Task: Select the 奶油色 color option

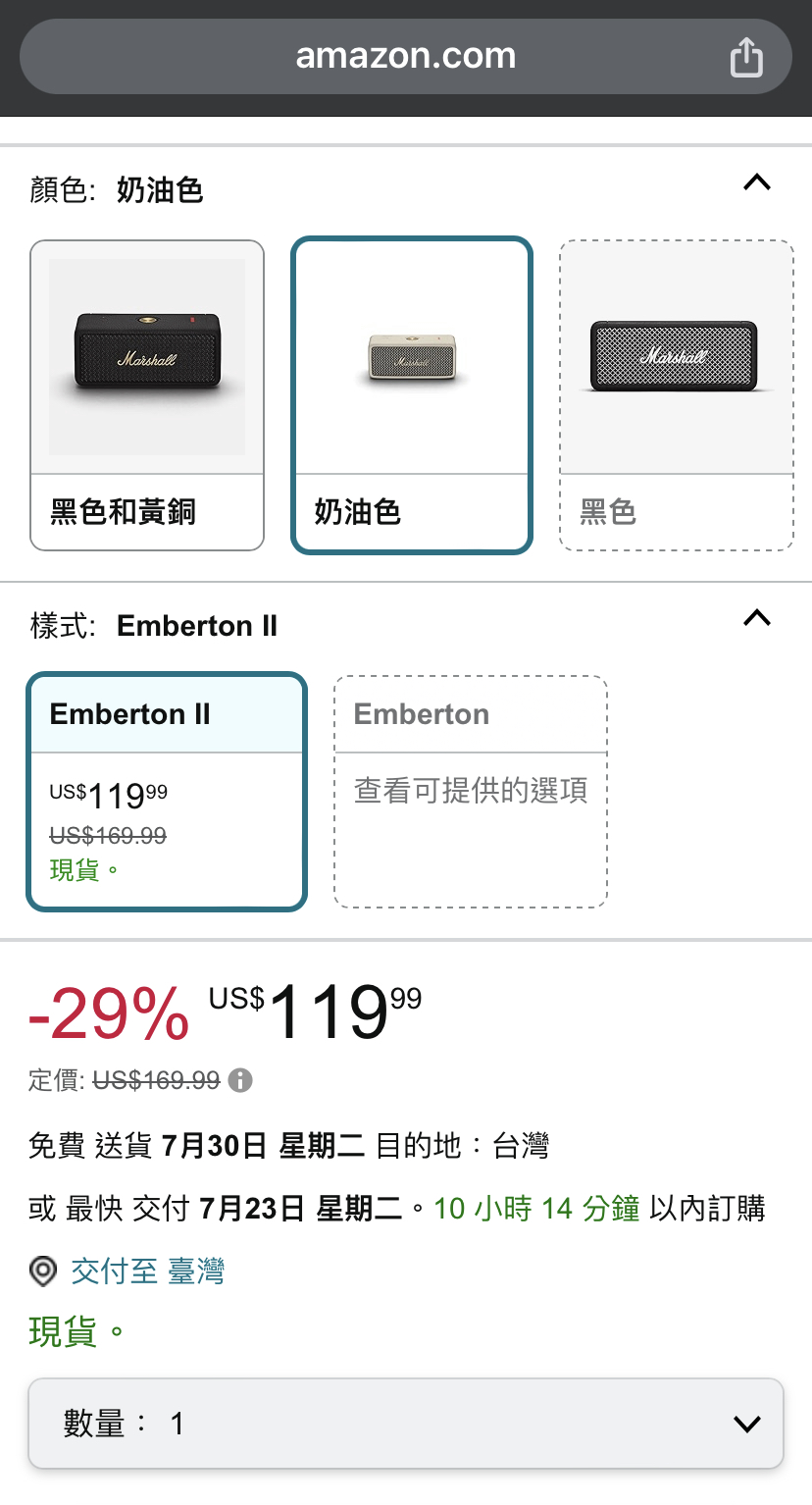Action: 412,395
